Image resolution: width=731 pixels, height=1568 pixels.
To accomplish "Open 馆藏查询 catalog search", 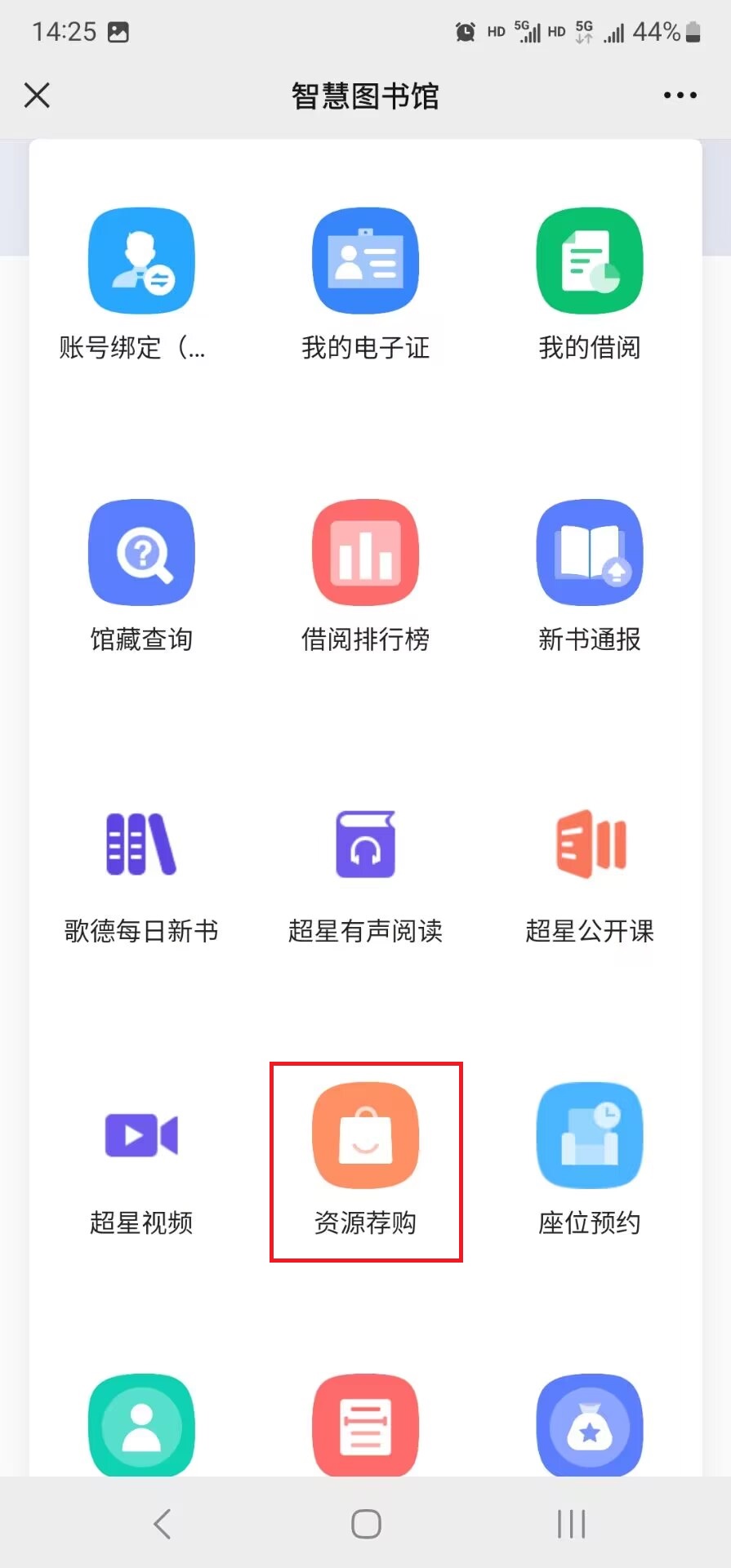I will [x=141, y=553].
